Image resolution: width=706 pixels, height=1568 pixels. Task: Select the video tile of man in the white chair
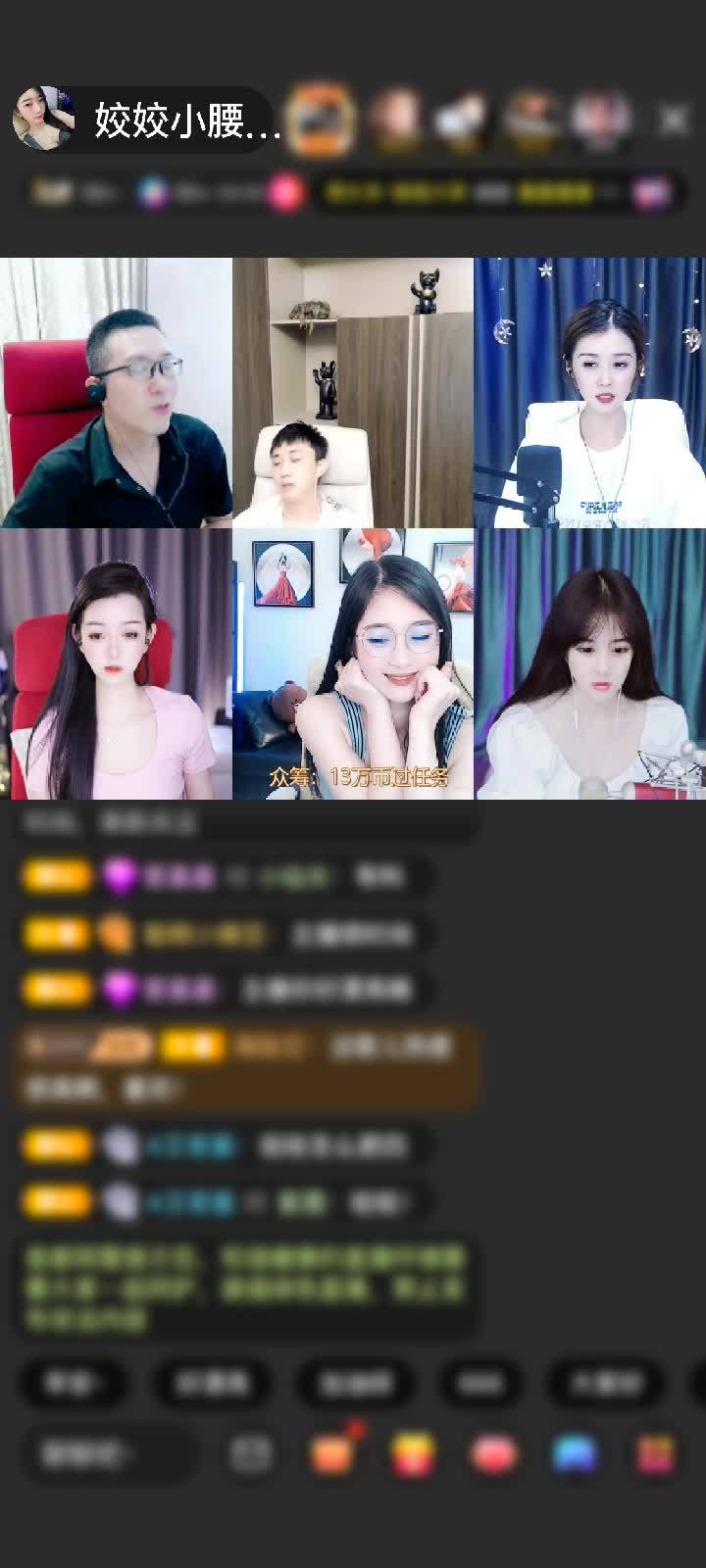point(353,392)
